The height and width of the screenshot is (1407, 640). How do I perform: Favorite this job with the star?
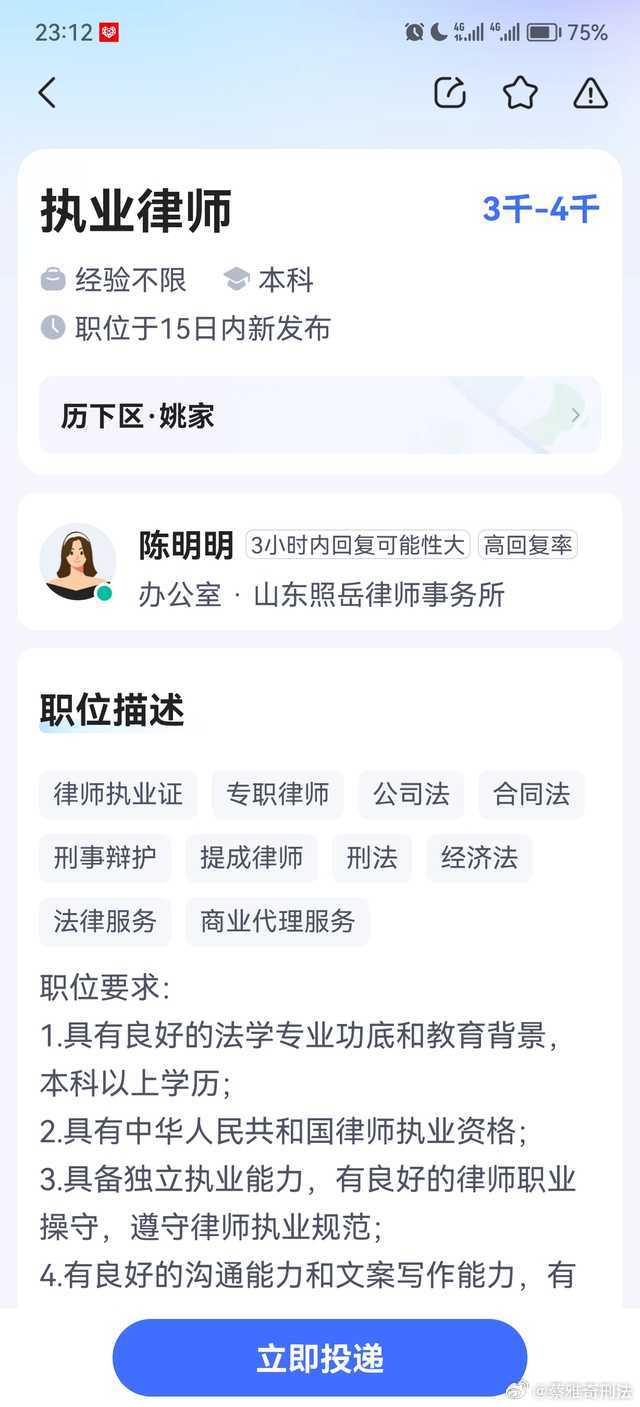point(520,93)
